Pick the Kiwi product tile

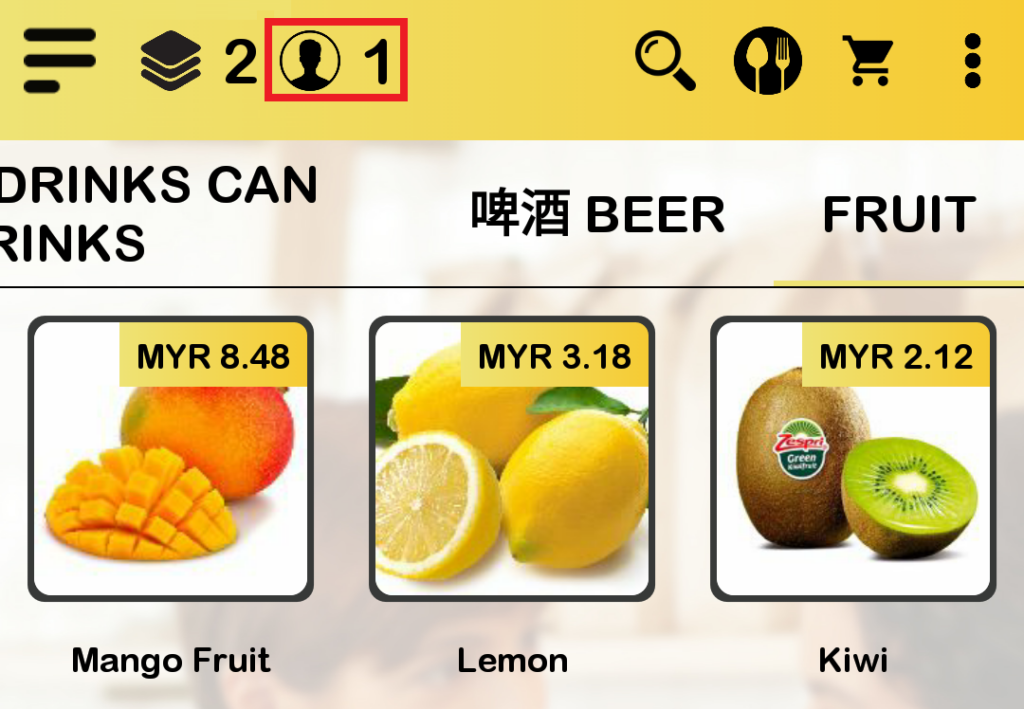click(852, 460)
